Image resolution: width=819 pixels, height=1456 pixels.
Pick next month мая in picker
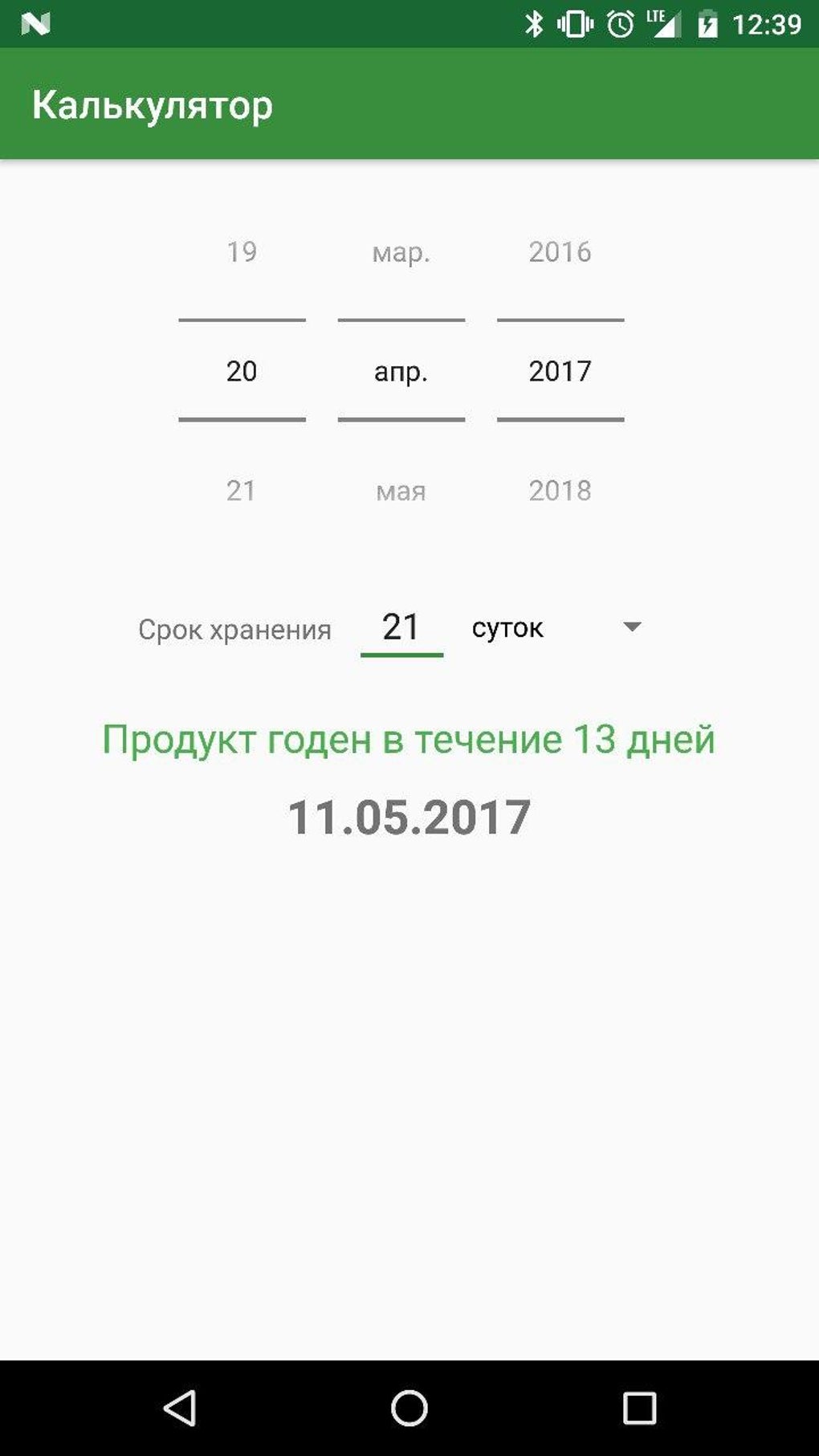point(401,490)
